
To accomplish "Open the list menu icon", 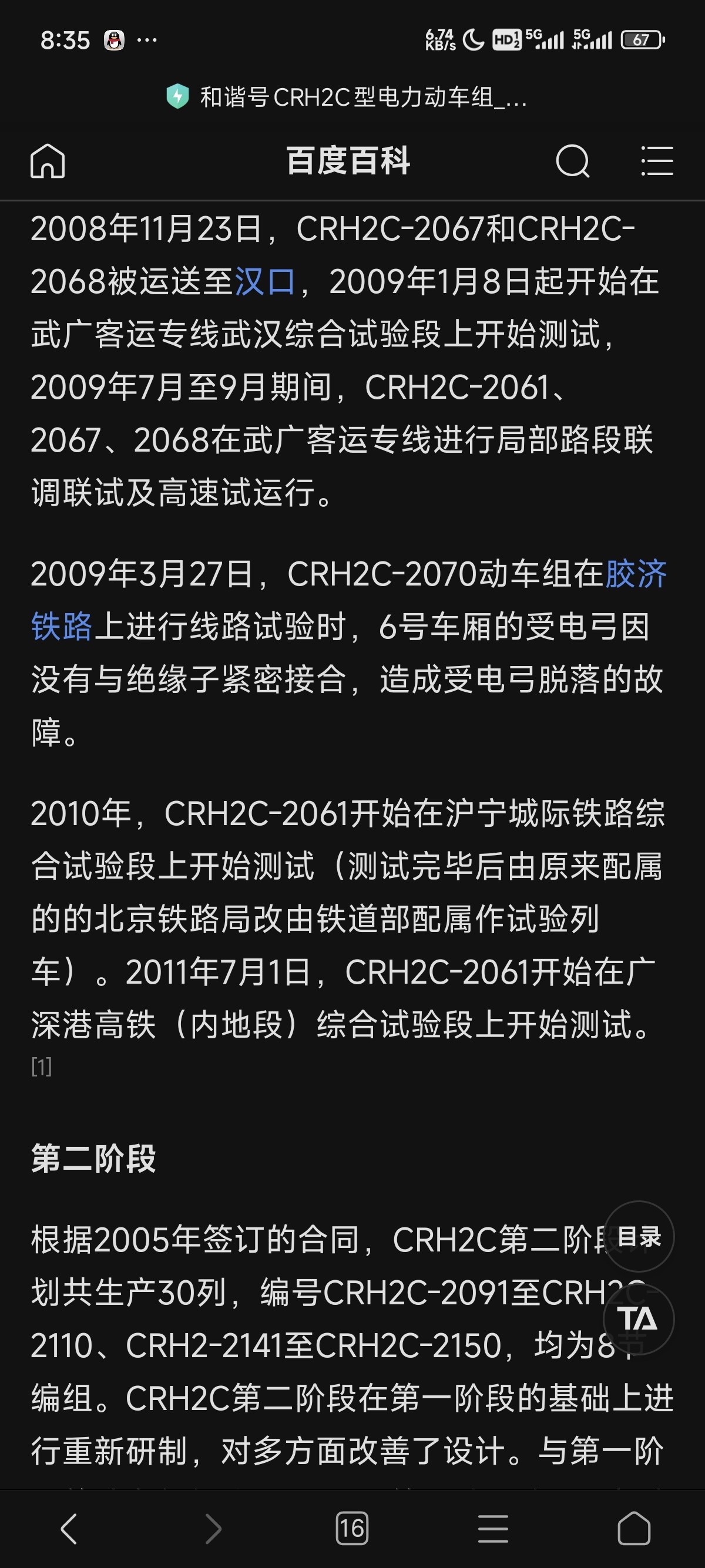I will click(x=657, y=161).
